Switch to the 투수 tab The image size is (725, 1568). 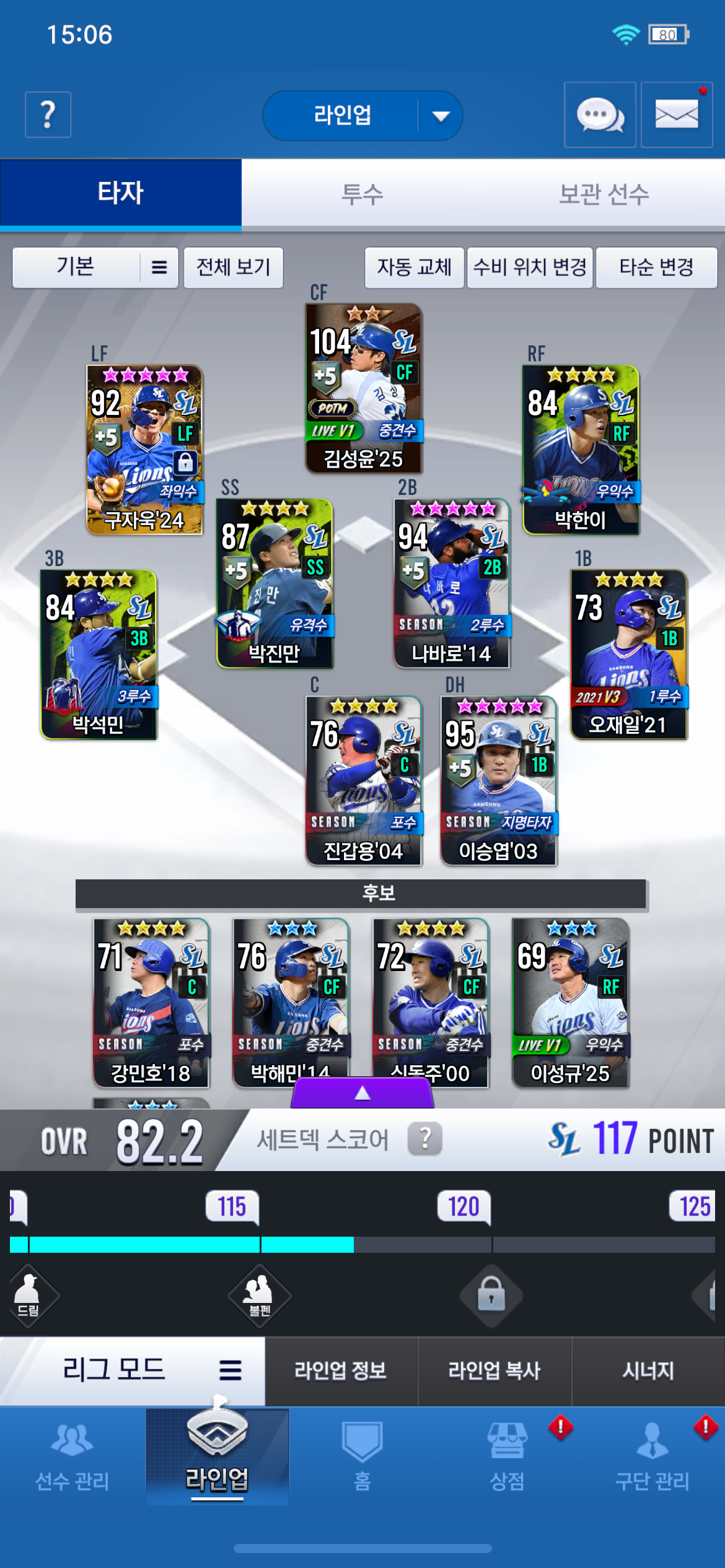pos(362,194)
